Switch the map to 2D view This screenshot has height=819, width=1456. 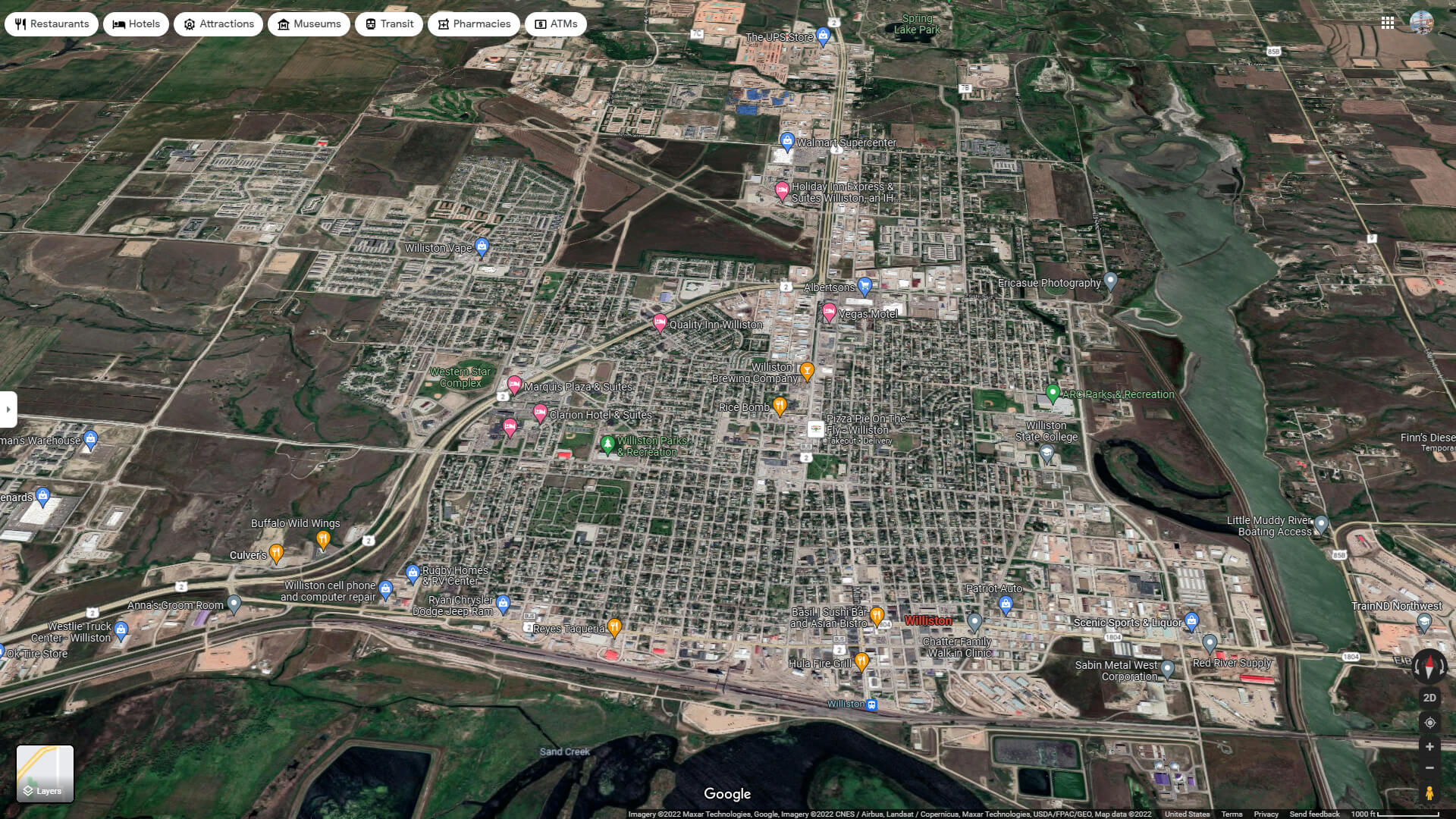point(1429,698)
